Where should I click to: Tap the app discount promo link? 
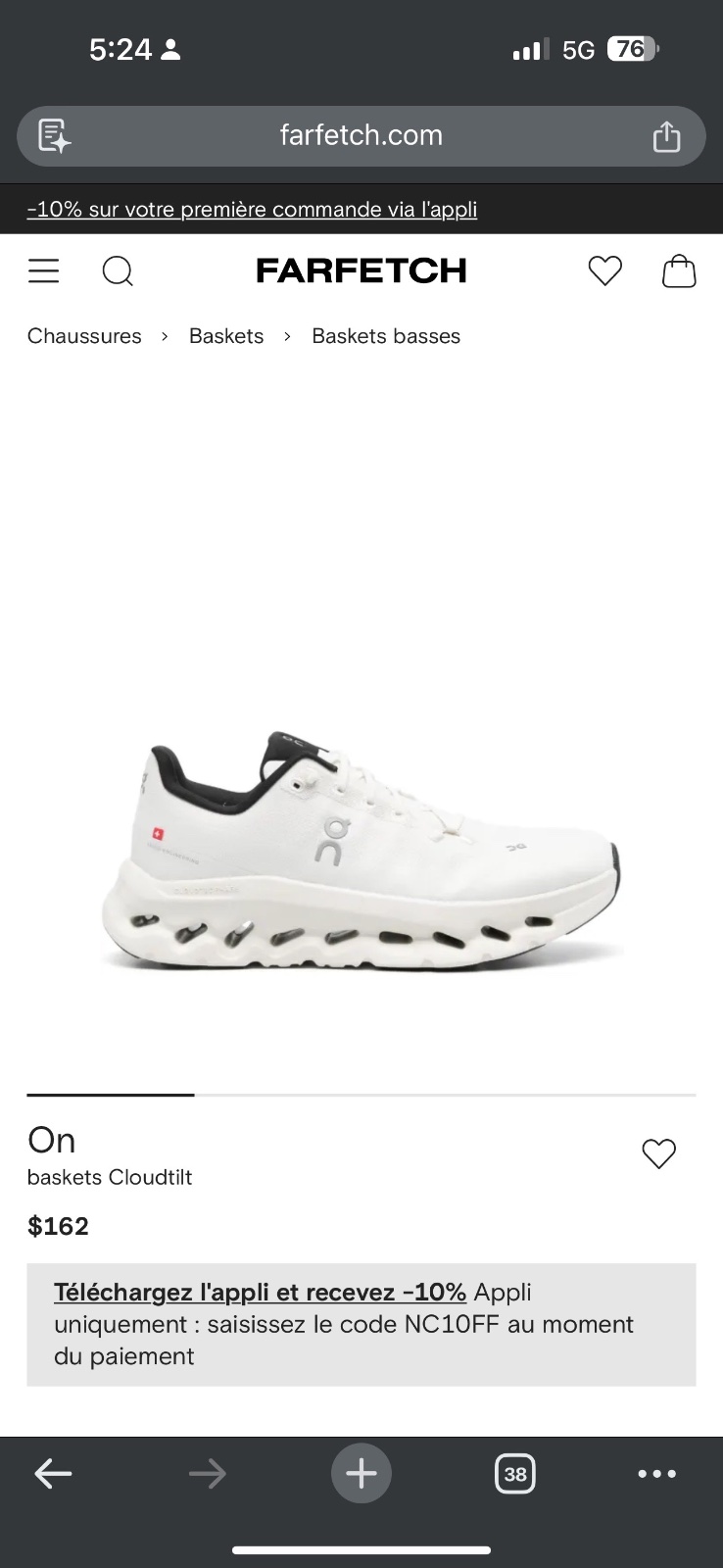coord(252,209)
